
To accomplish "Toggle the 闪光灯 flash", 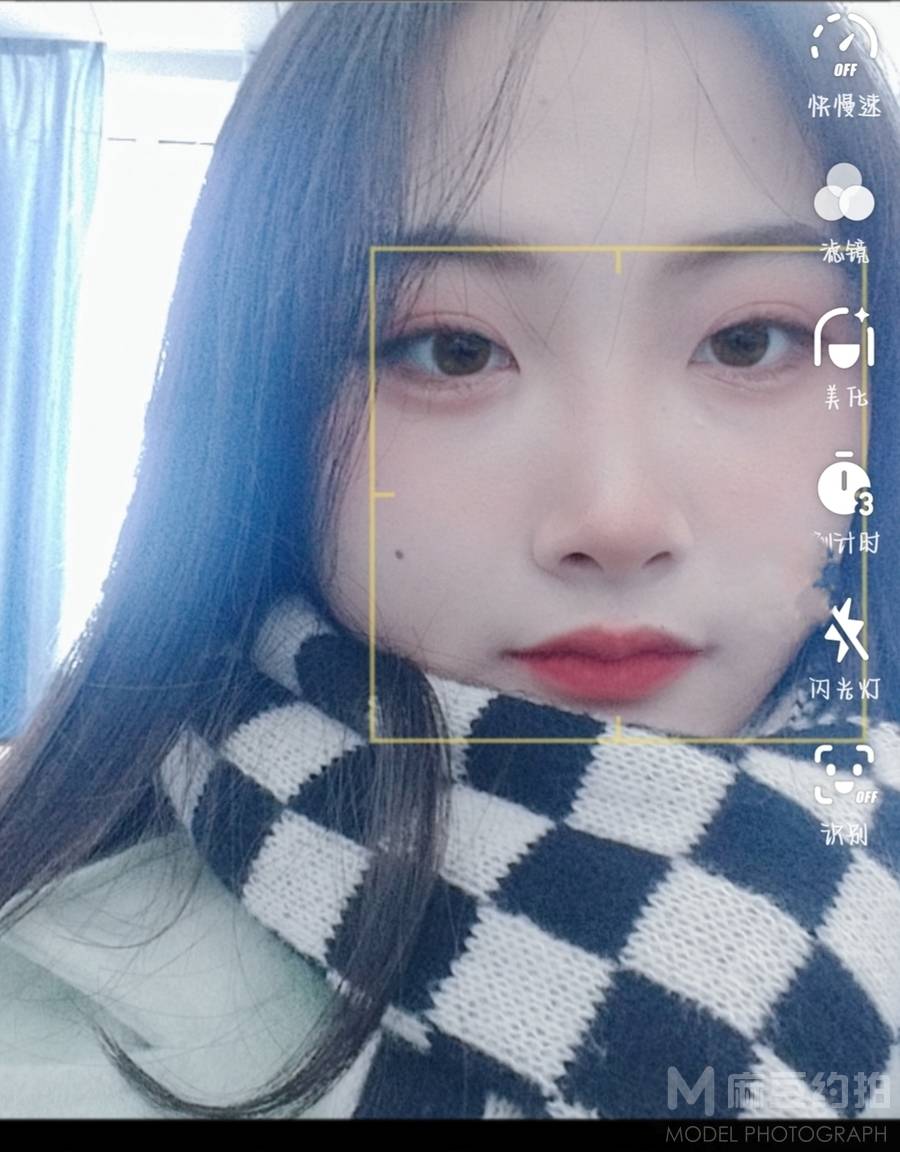I will [x=845, y=632].
